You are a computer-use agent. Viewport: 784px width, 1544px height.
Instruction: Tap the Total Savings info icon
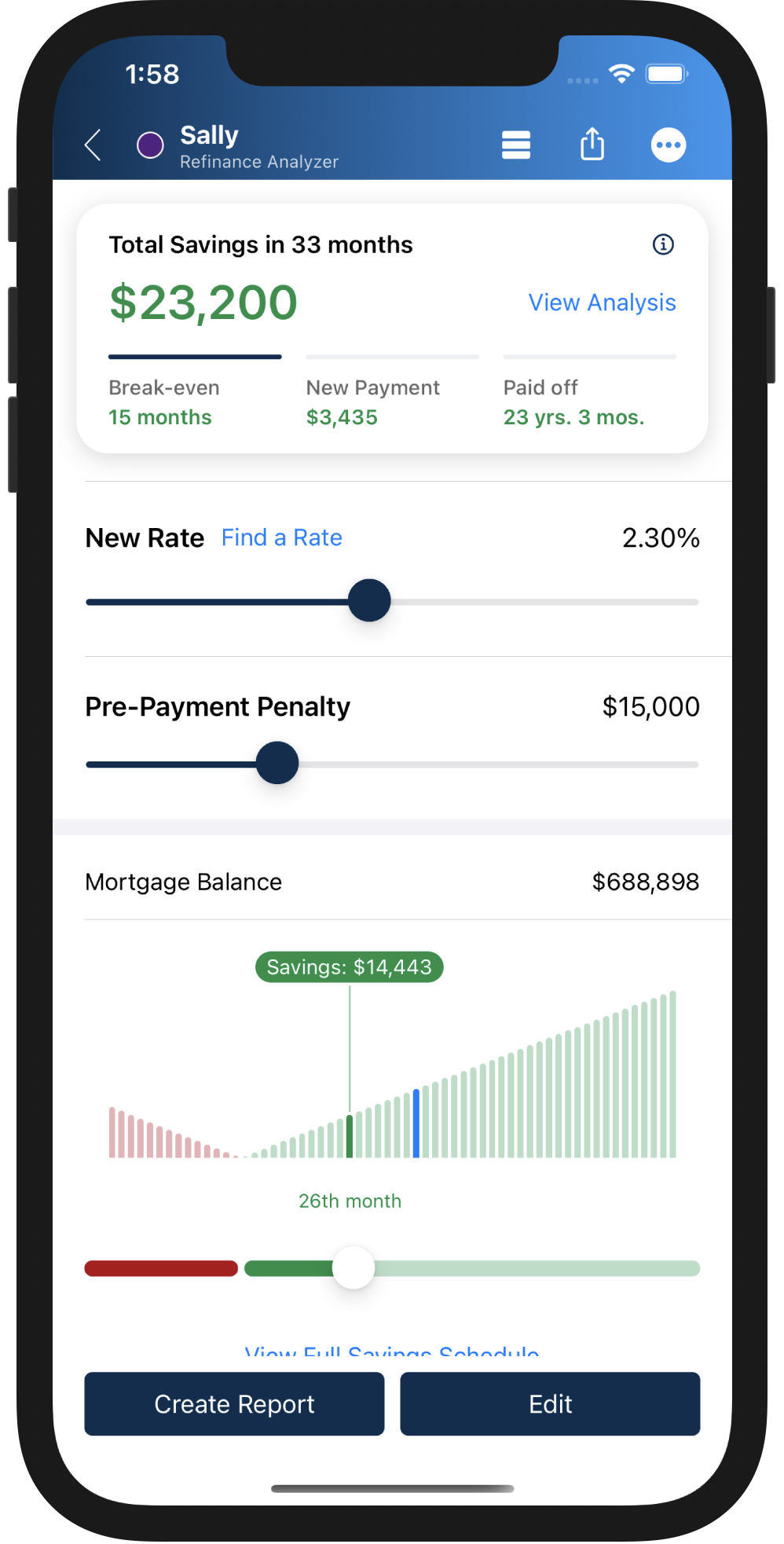point(663,244)
